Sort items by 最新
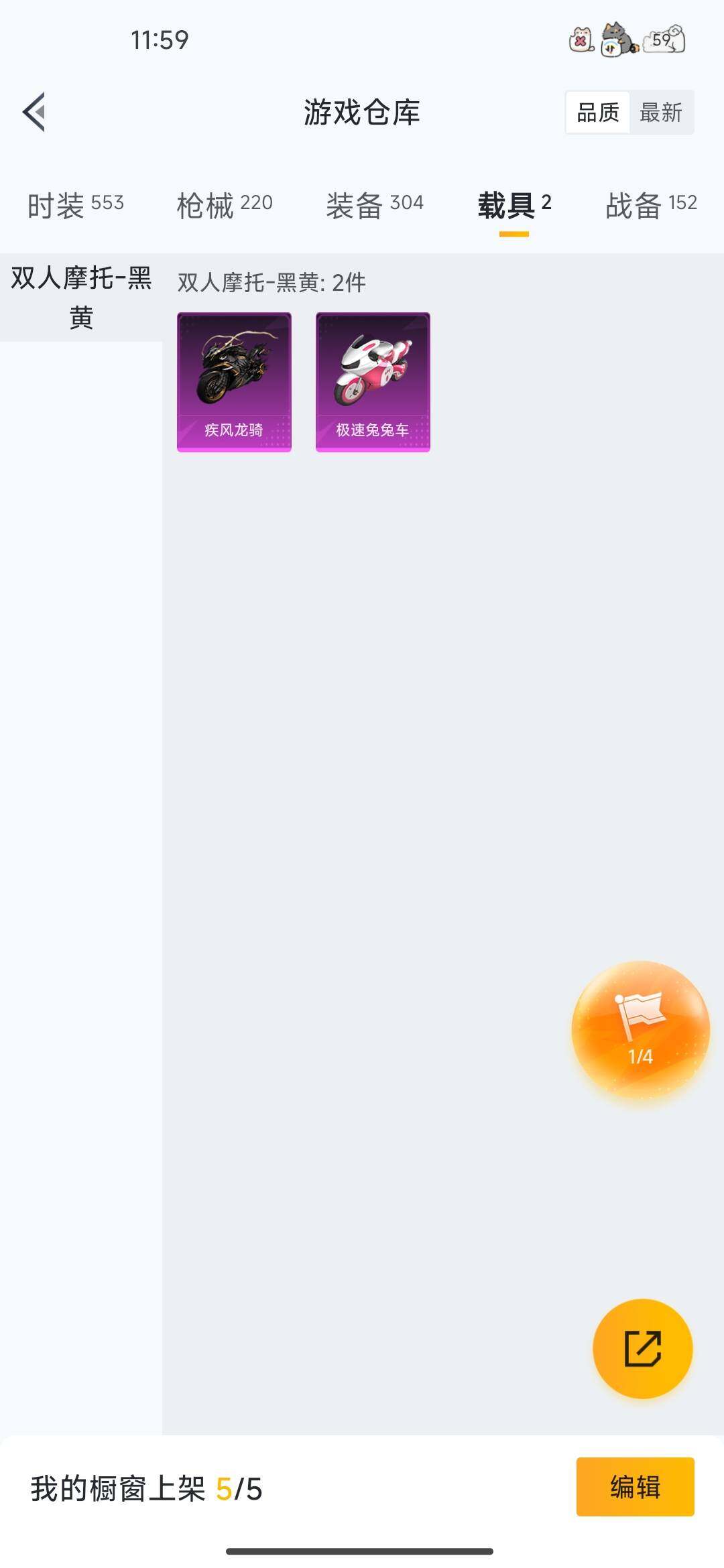724x1568 pixels. [660, 113]
